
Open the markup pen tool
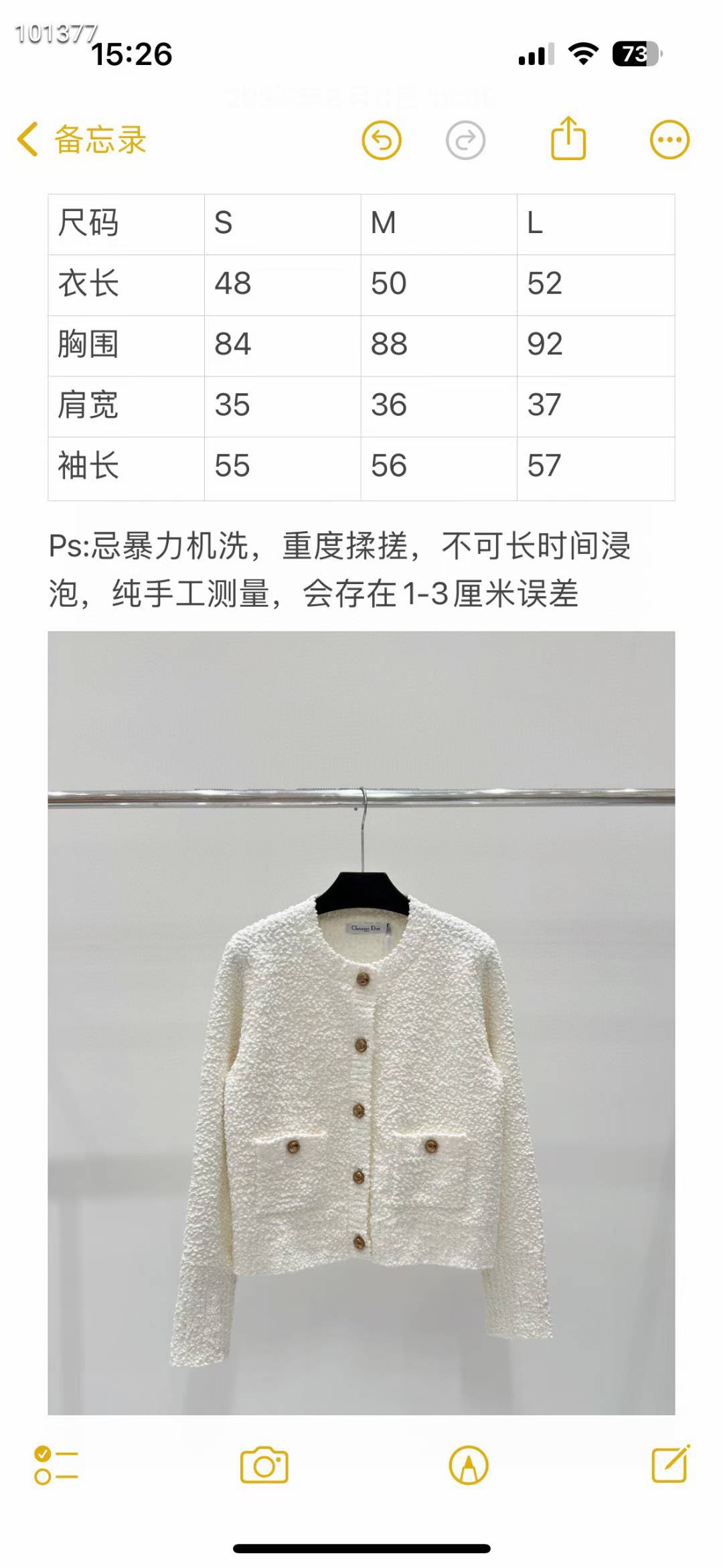point(469,1466)
